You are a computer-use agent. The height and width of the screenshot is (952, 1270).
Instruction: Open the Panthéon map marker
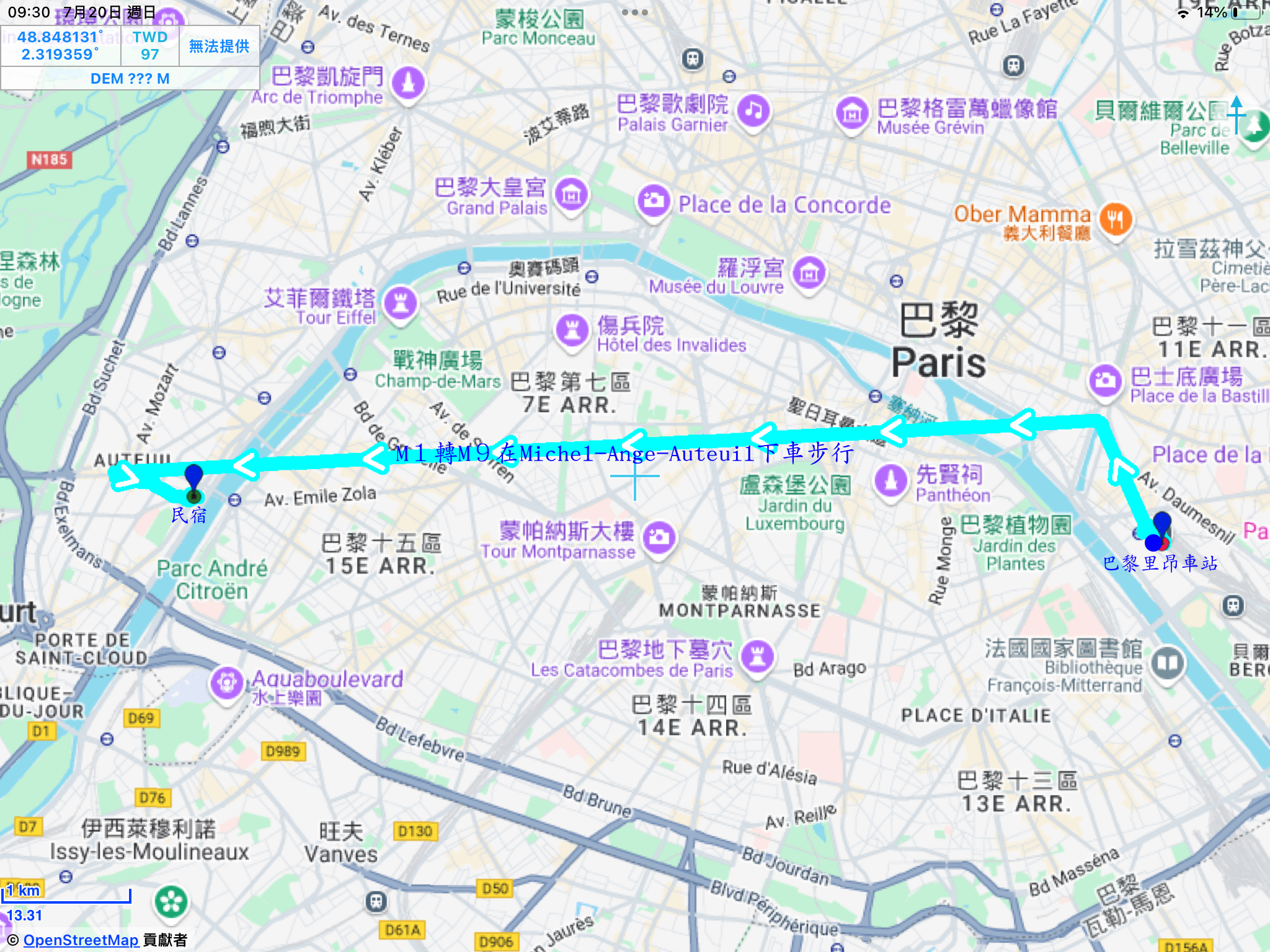coord(891,480)
